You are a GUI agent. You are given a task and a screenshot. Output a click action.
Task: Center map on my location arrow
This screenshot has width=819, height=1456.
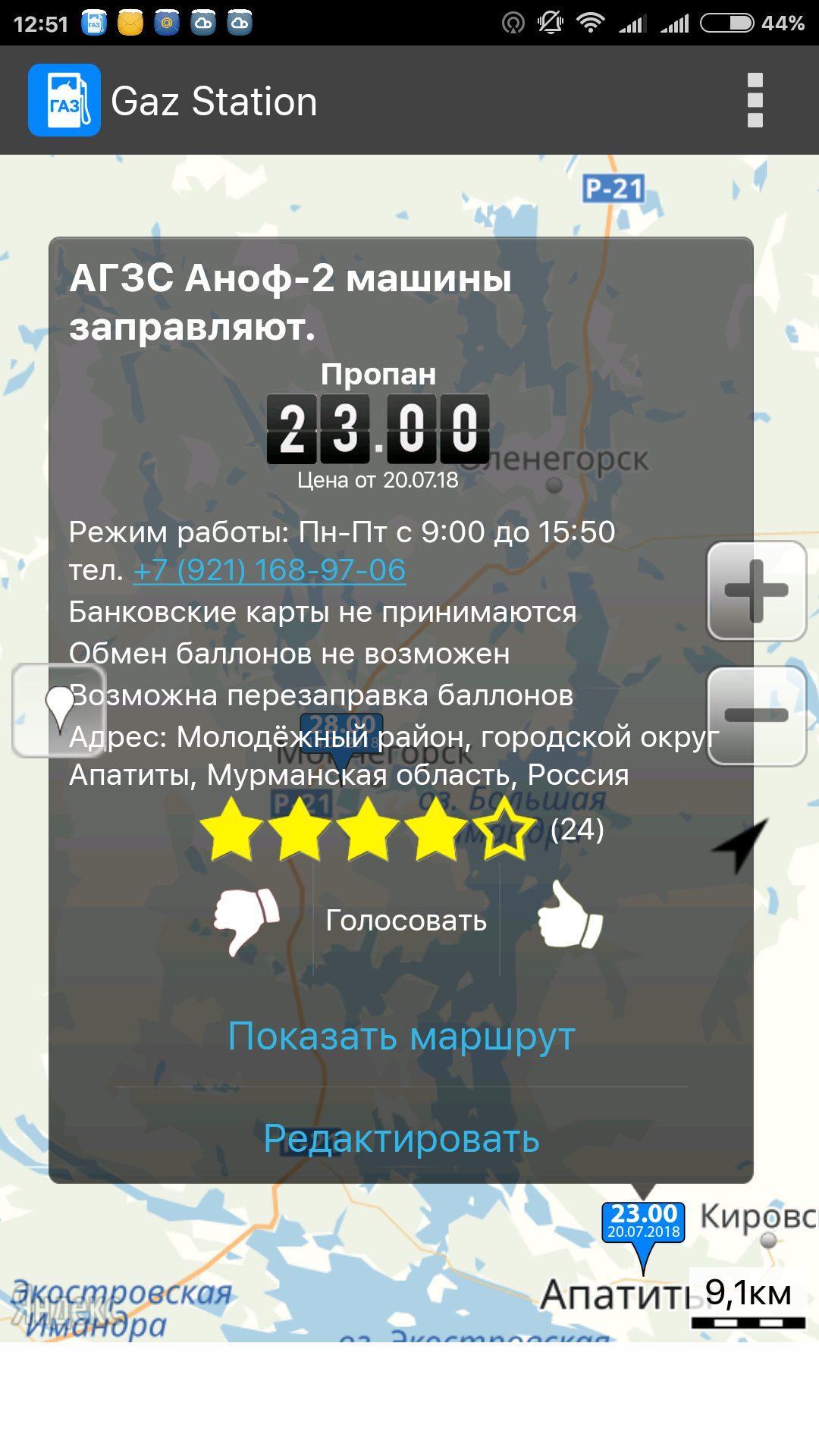[x=741, y=843]
